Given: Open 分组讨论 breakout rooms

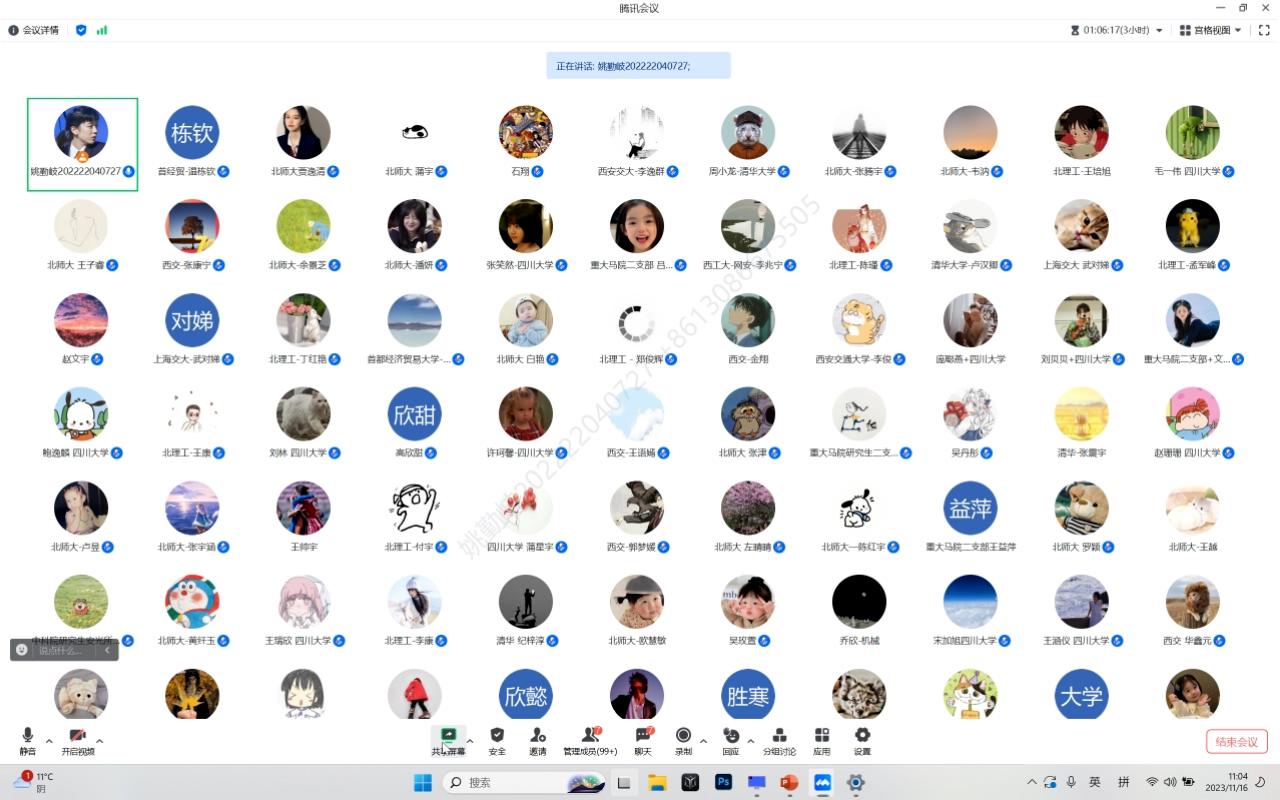Looking at the screenshot, I should [779, 740].
